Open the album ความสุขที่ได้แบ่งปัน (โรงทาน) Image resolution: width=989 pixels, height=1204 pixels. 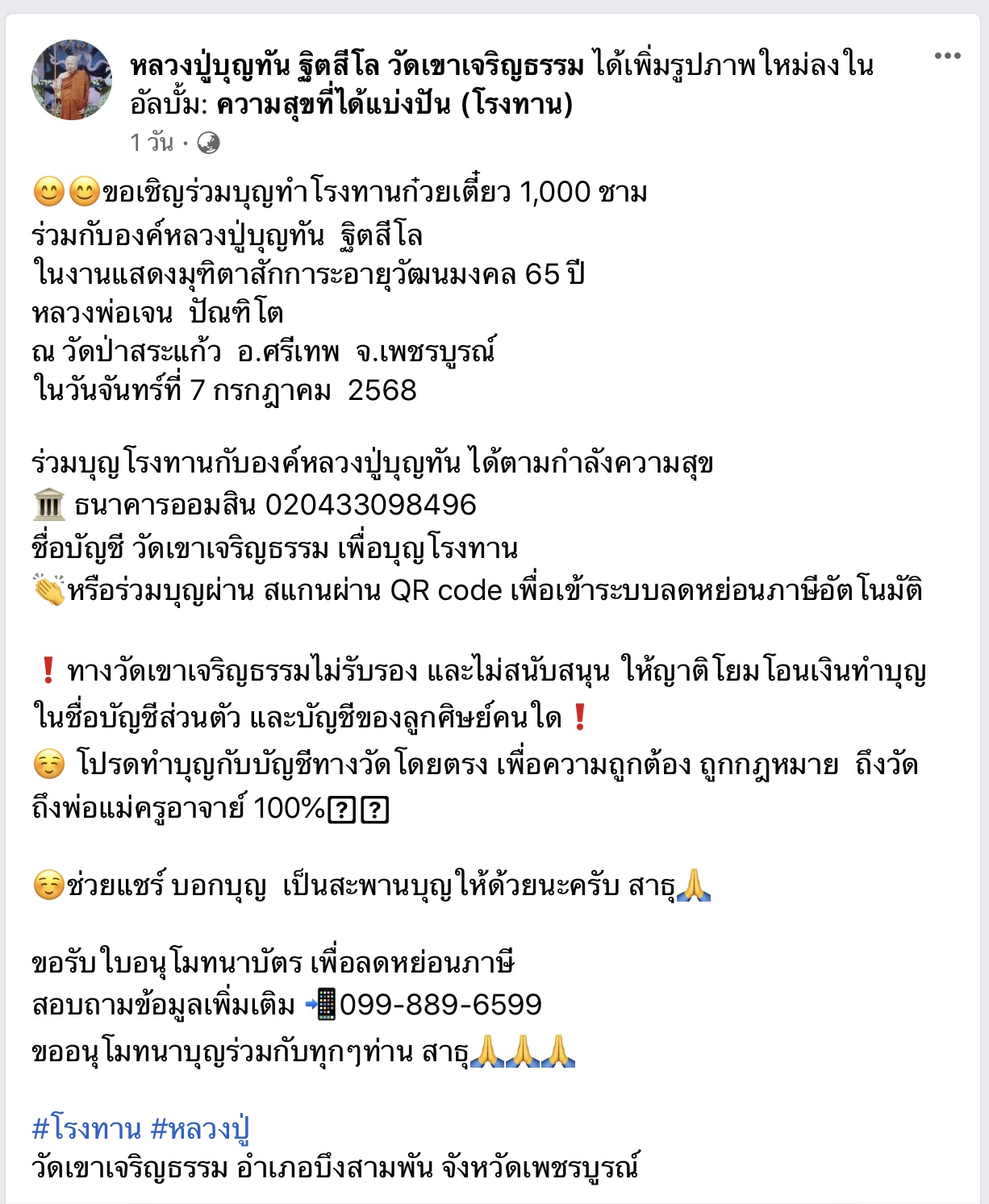point(394,104)
